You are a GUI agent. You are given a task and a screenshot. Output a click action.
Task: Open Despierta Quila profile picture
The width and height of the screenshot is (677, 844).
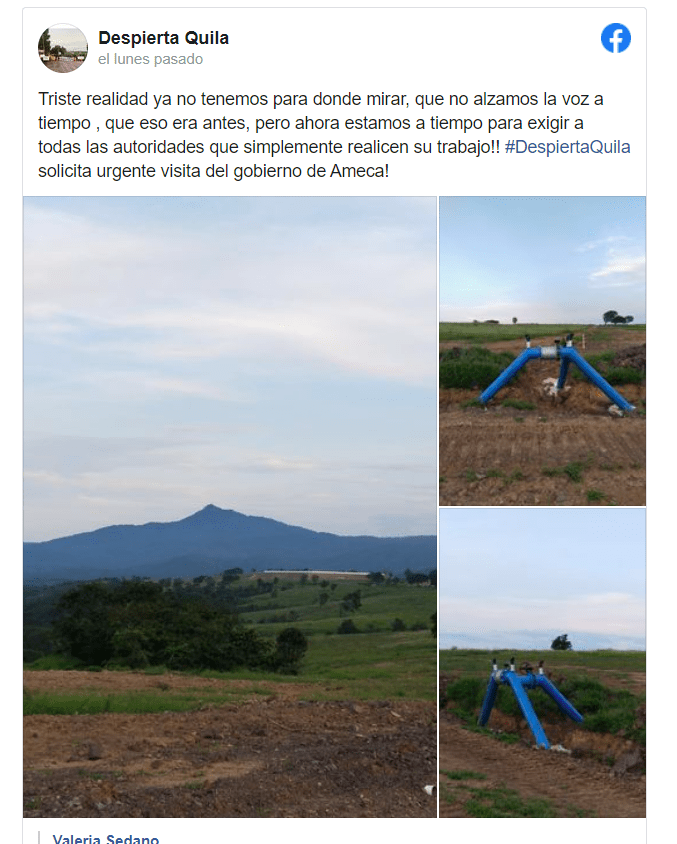coord(63,48)
